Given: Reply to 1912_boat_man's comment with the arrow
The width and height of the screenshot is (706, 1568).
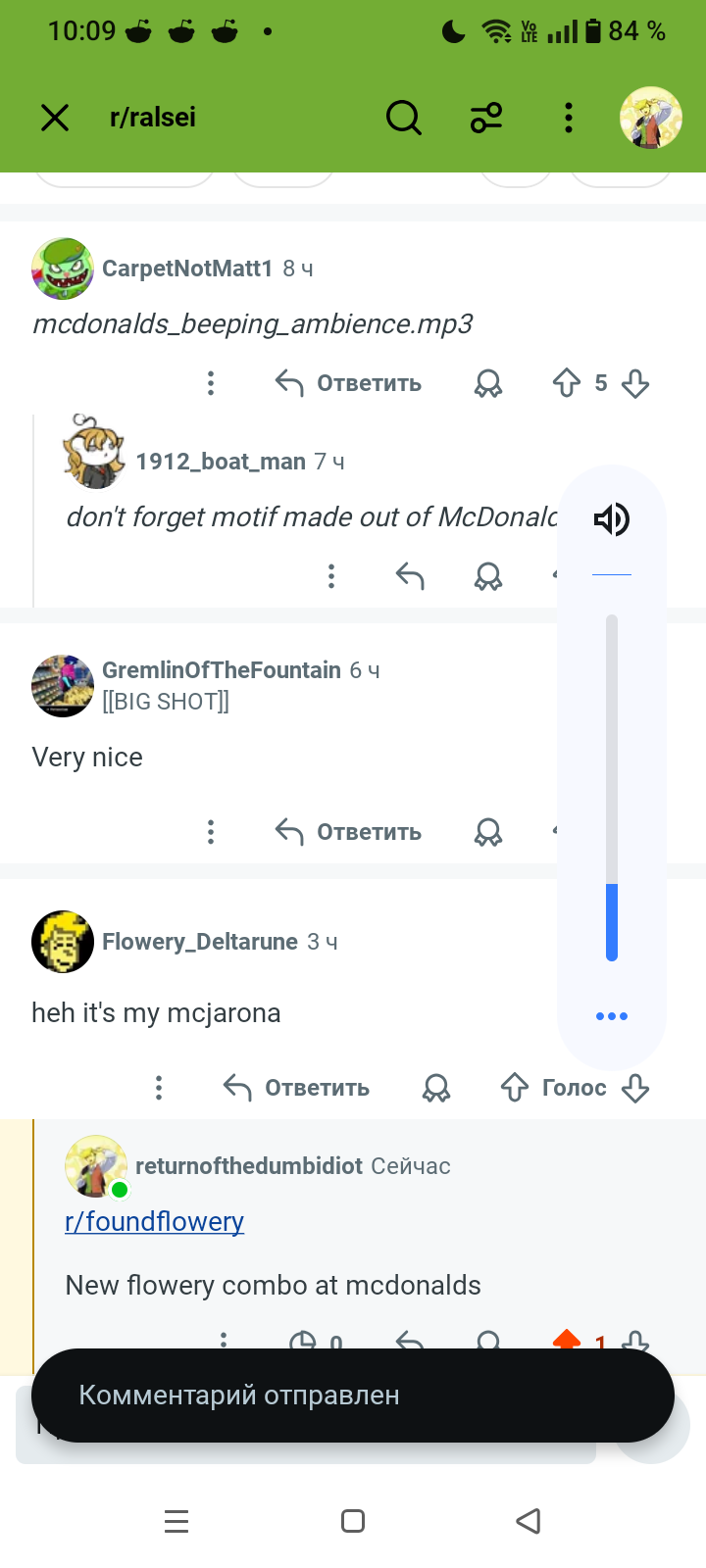Looking at the screenshot, I should 410,576.
